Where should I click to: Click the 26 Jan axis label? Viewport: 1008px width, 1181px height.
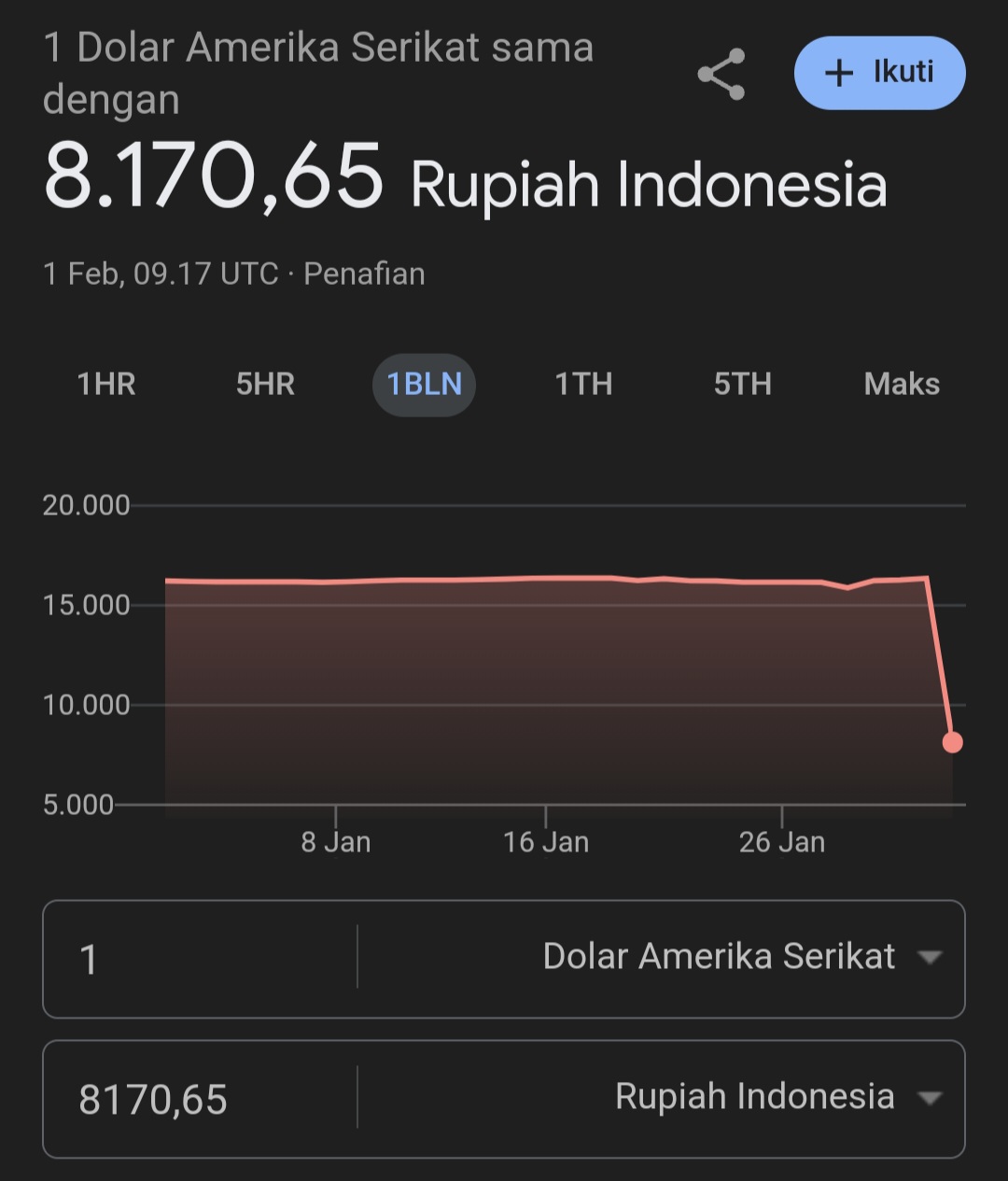(x=782, y=840)
